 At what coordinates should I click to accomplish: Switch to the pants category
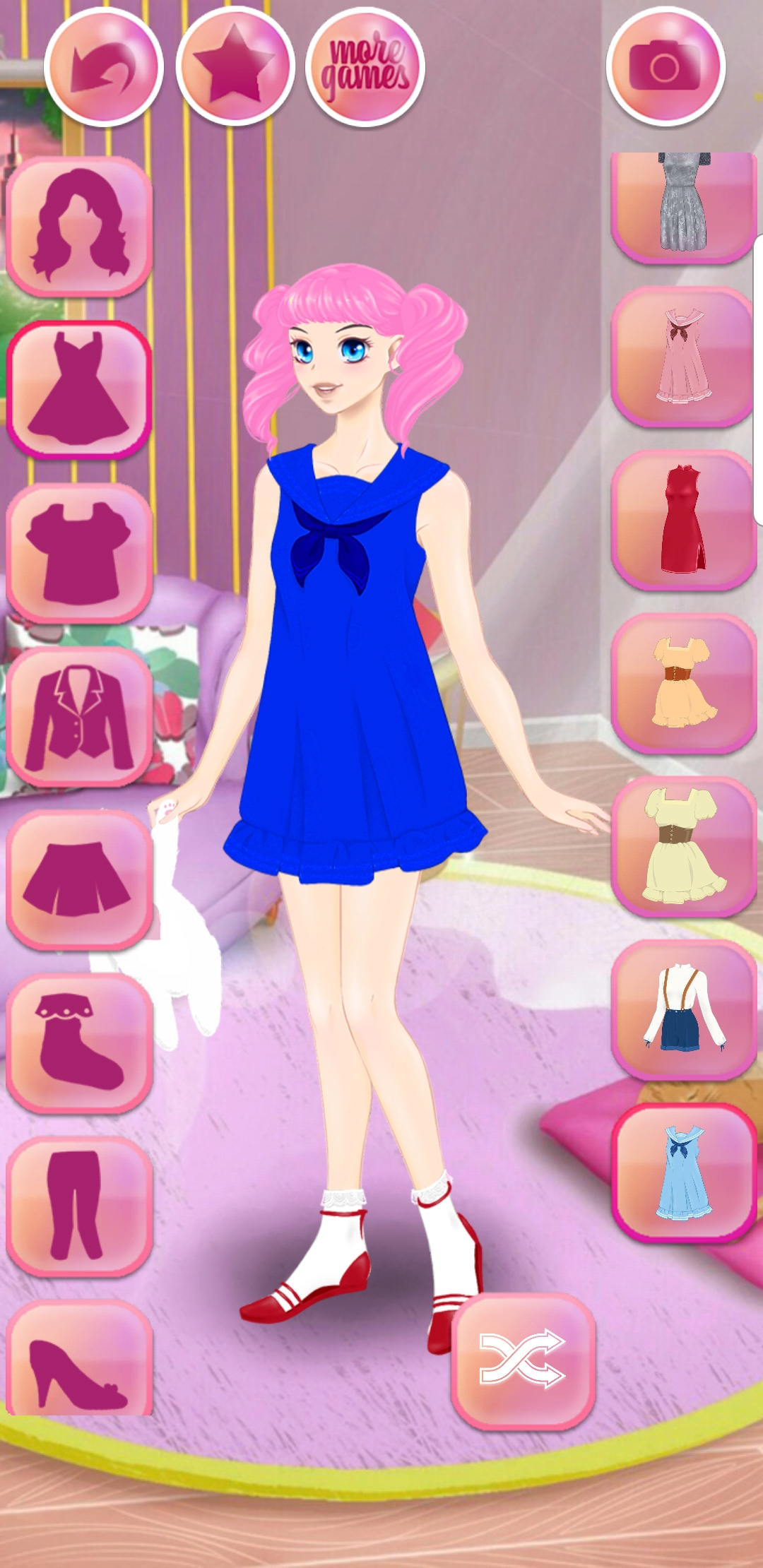point(79,1206)
